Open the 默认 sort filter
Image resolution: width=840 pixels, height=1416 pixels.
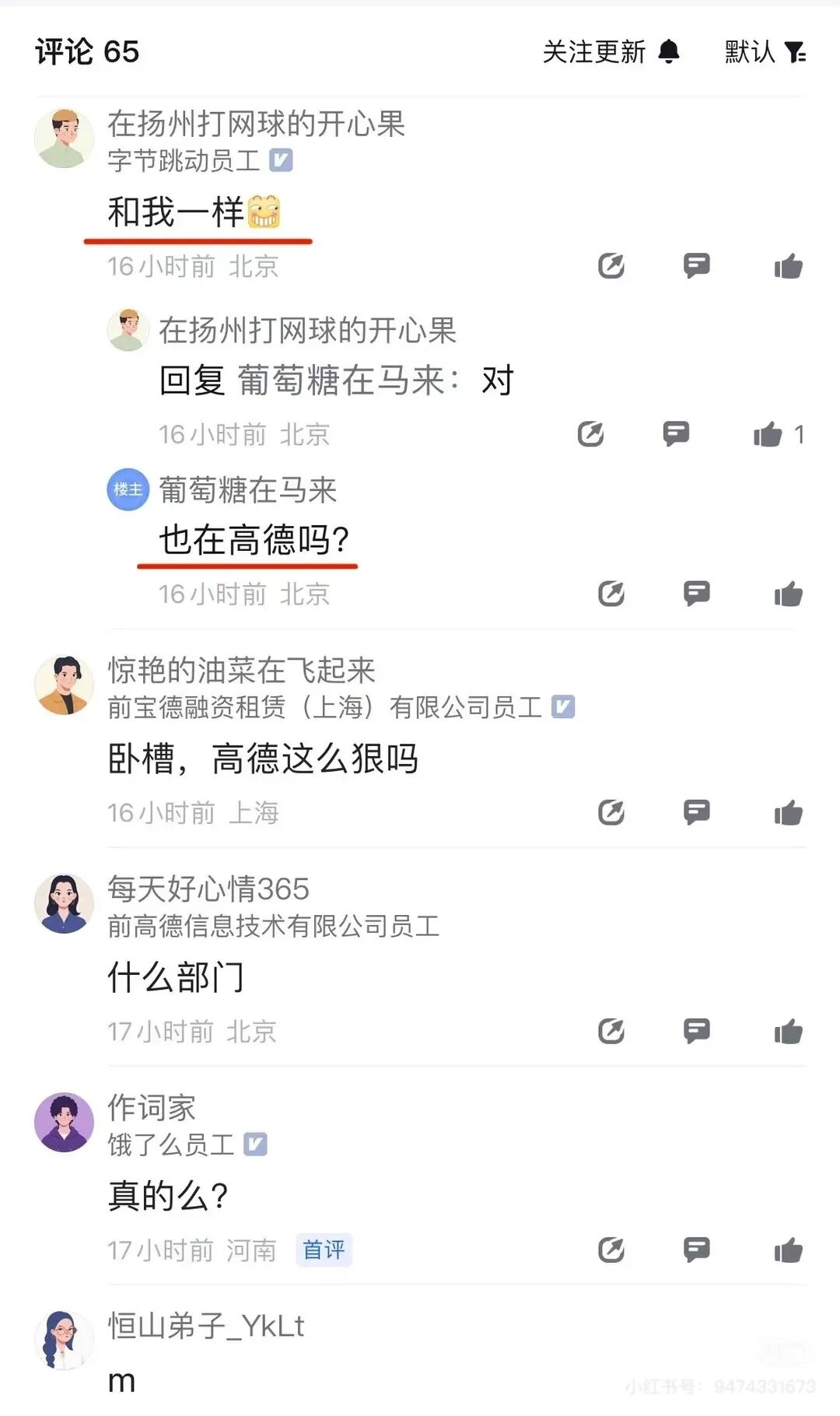click(x=765, y=52)
